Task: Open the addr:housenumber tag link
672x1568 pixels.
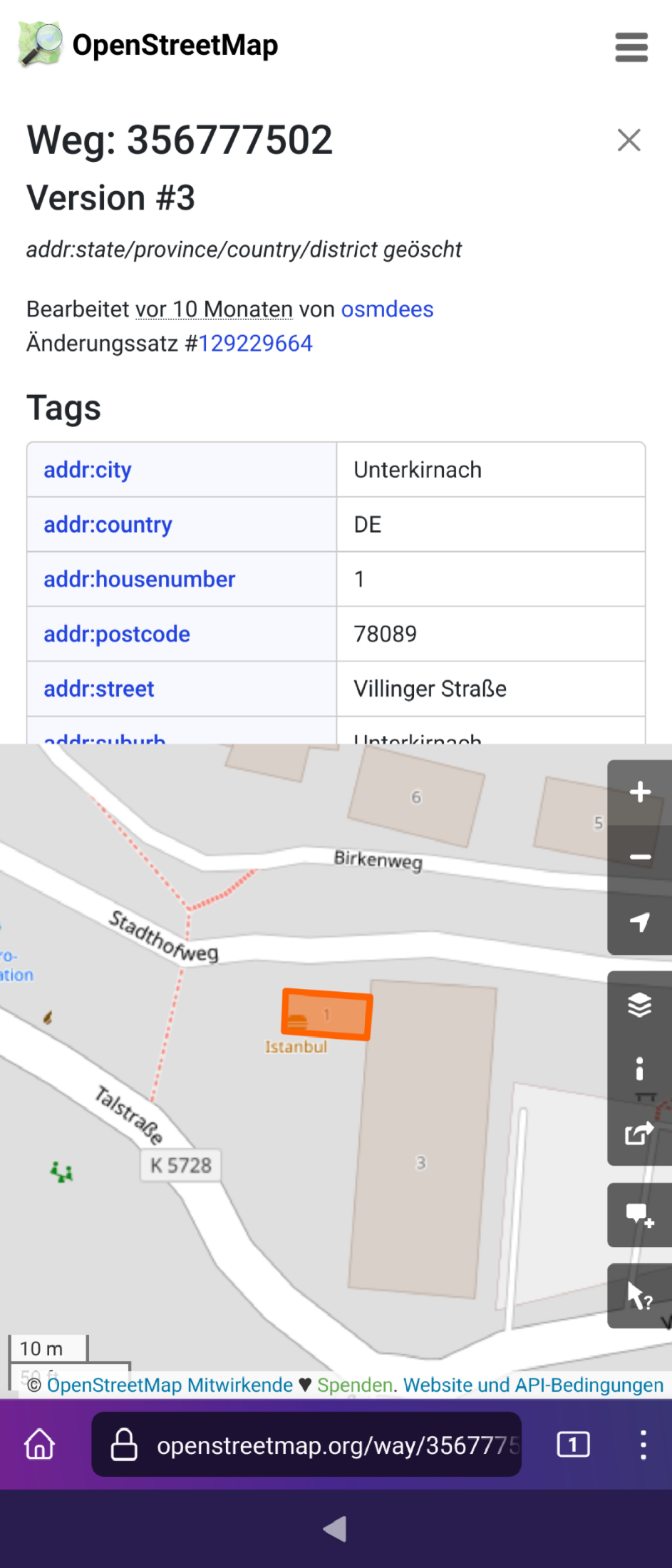Action: coord(139,580)
